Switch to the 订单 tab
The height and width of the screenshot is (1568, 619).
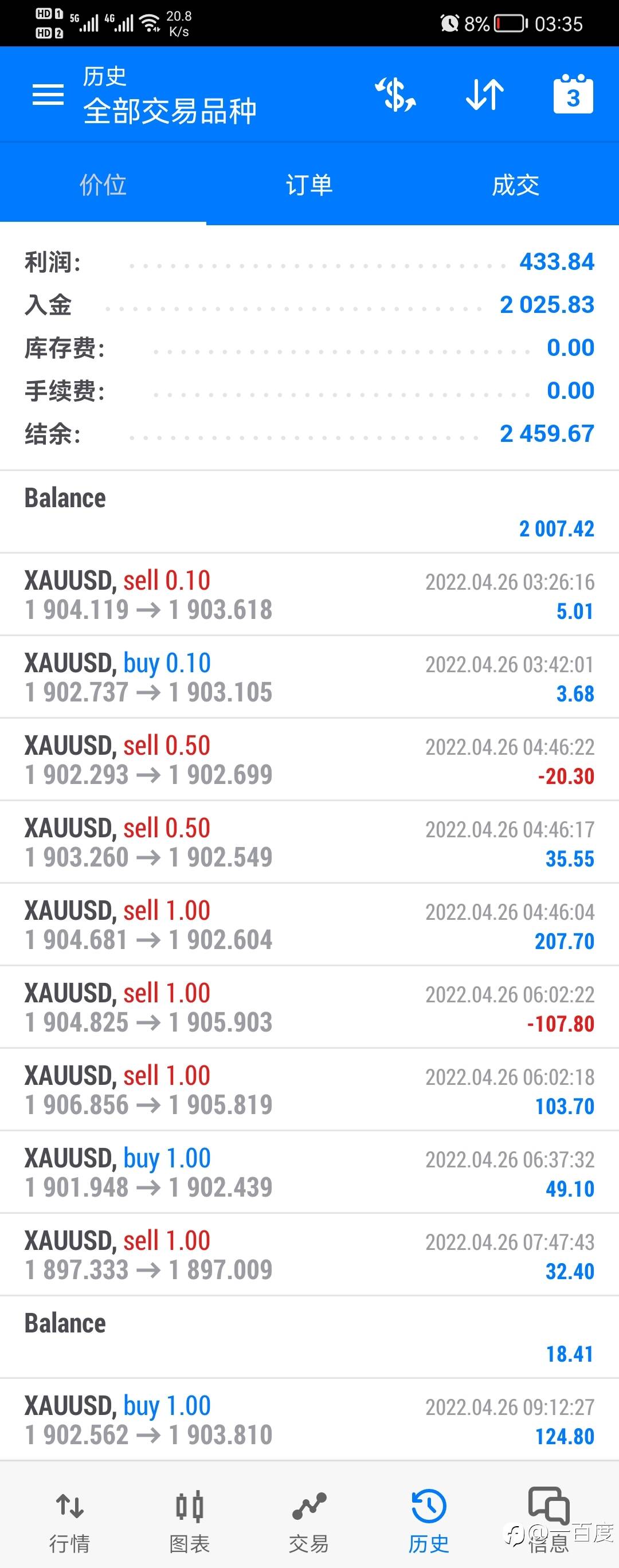309,185
